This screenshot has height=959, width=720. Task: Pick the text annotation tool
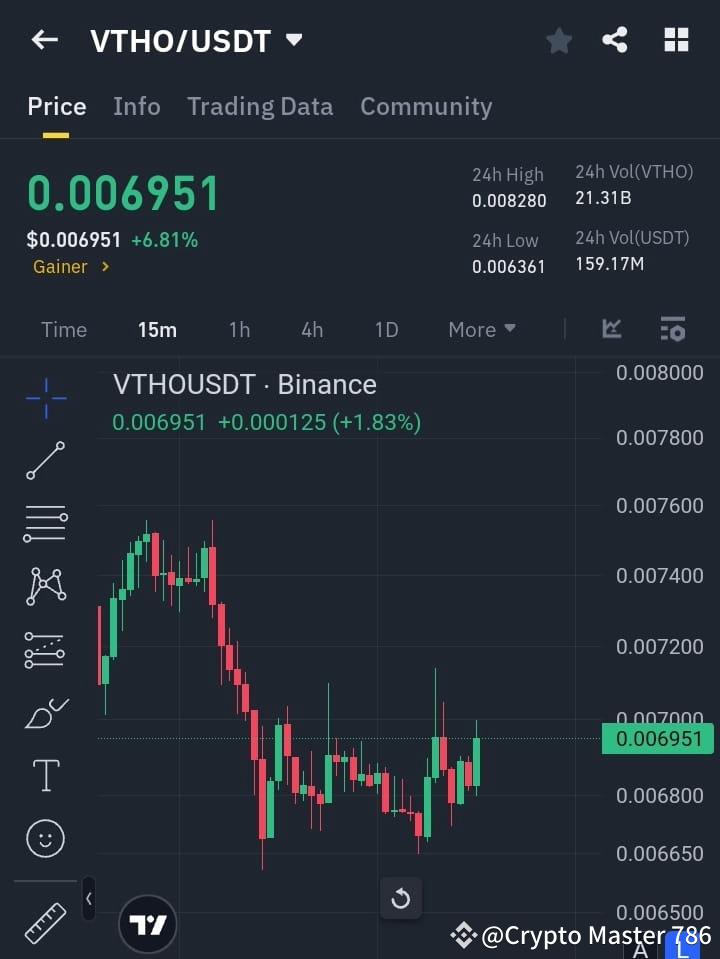44,774
